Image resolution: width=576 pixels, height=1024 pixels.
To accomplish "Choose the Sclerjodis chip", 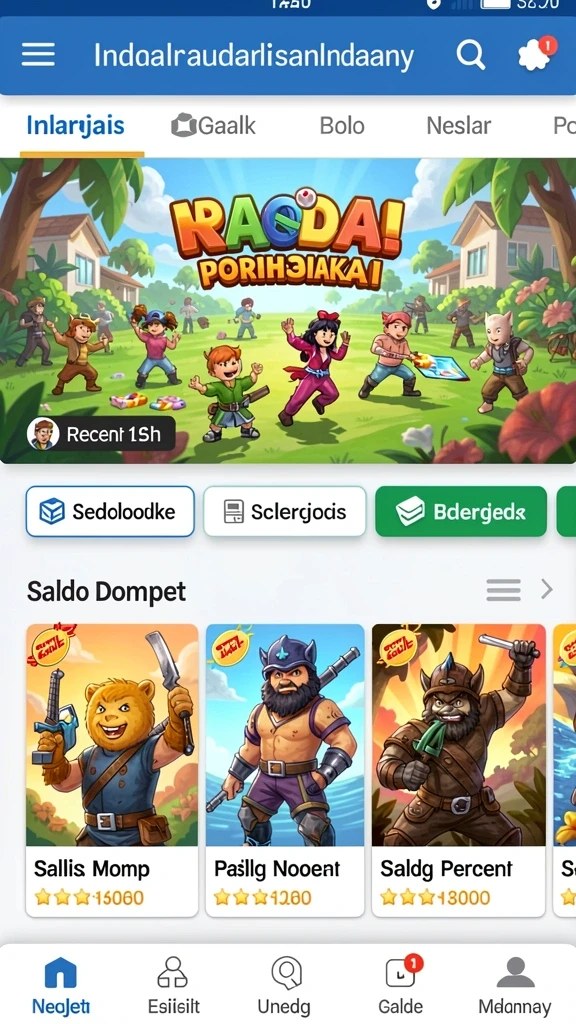I will click(285, 511).
